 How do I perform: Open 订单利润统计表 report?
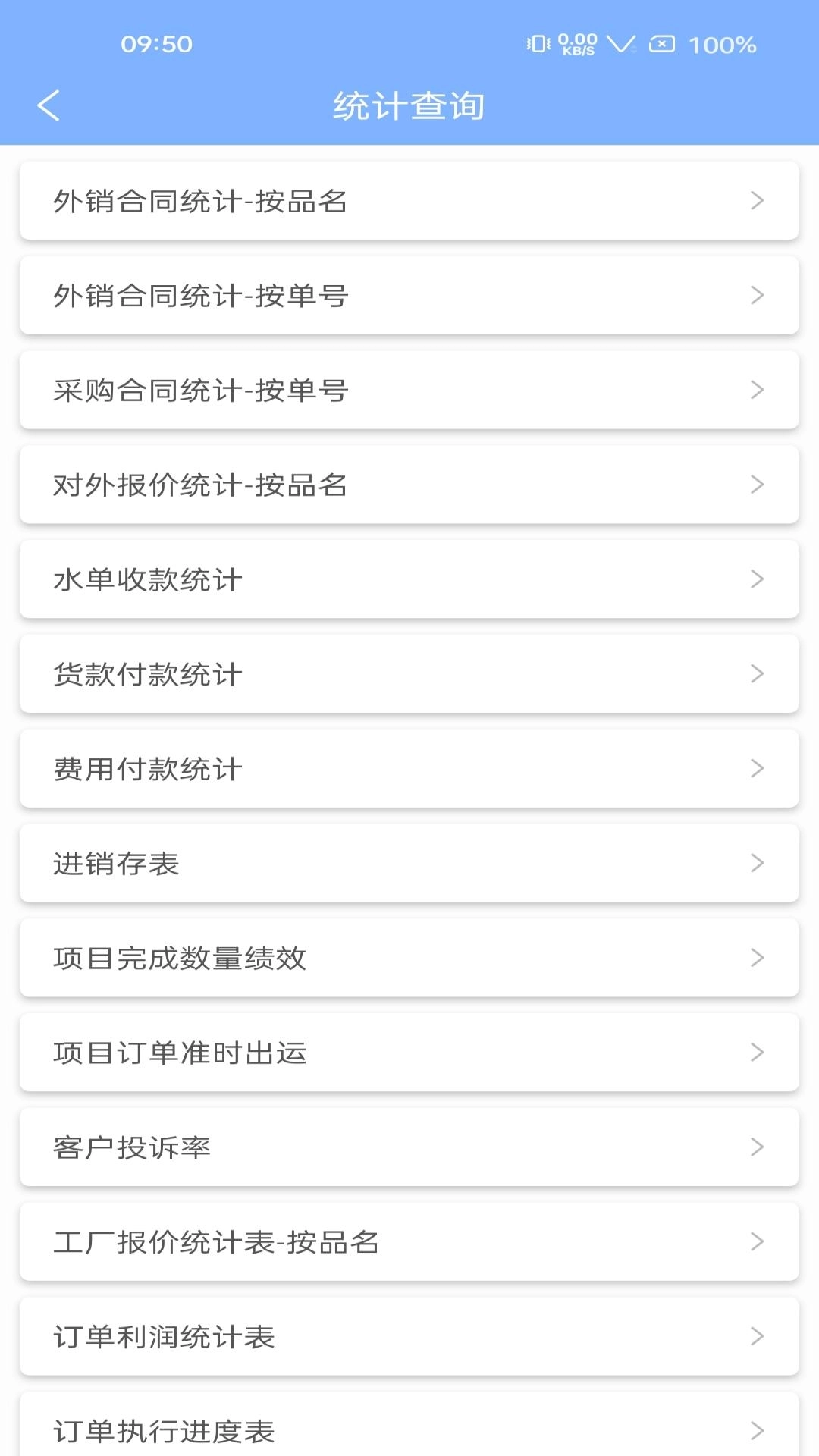pyautogui.click(x=409, y=1336)
